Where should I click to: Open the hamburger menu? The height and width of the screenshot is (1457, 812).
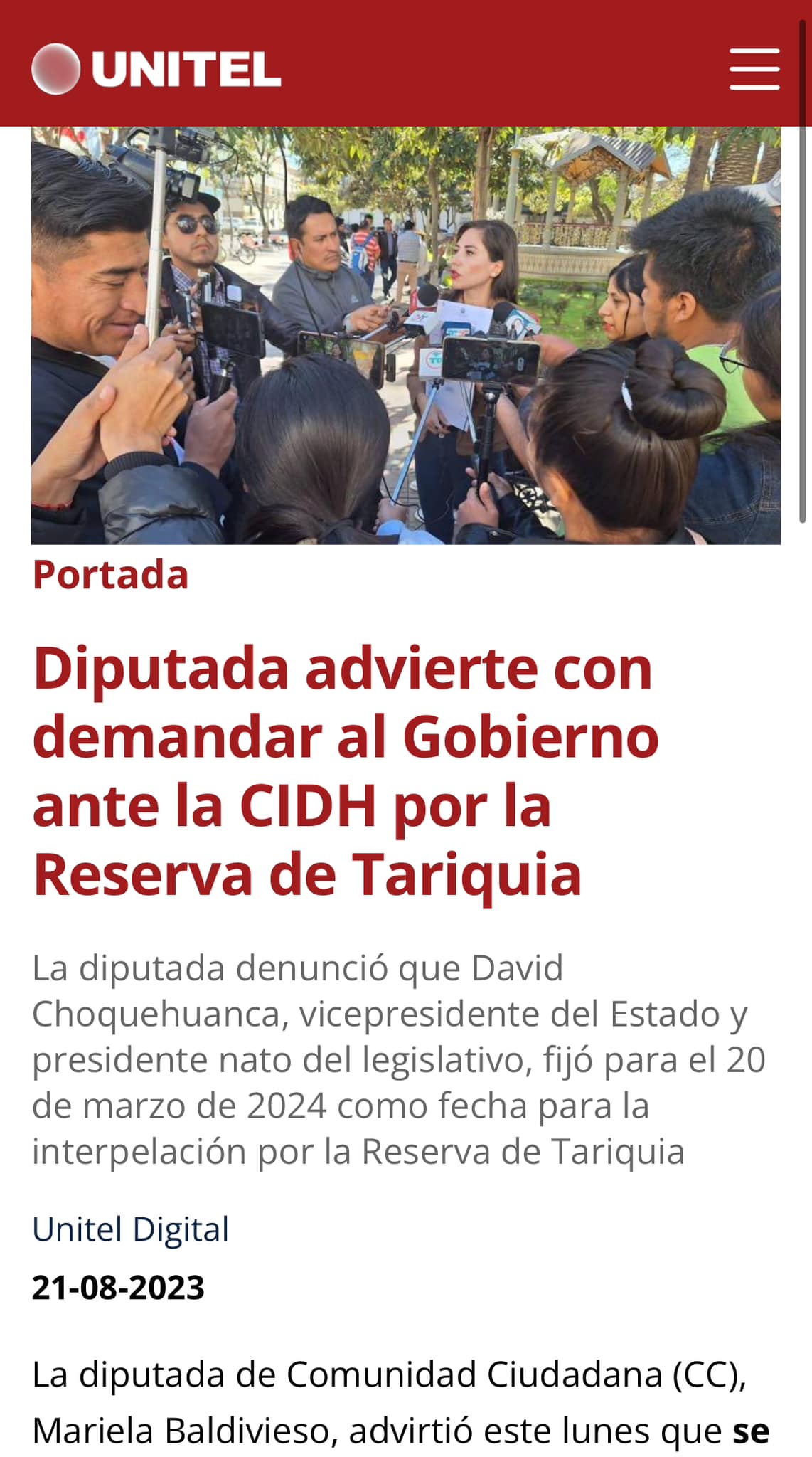(x=754, y=69)
